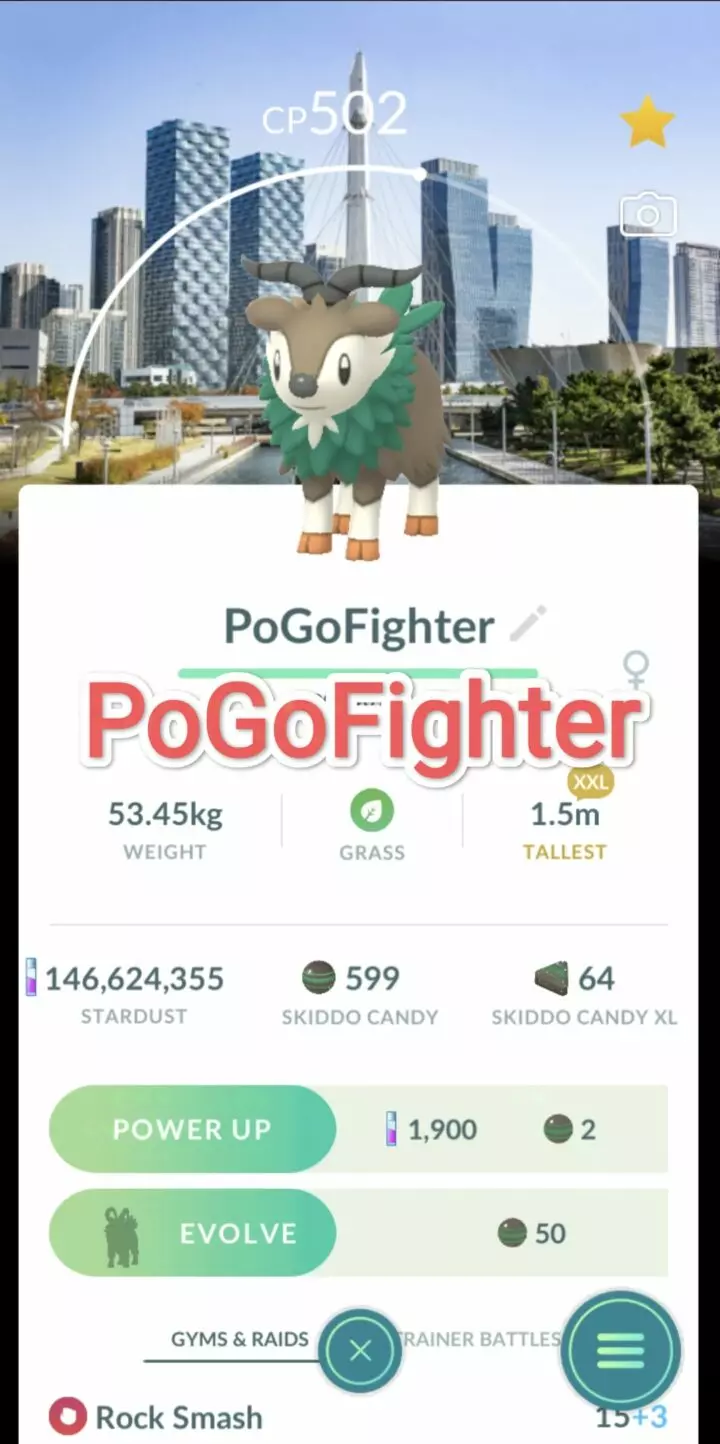Tap the Skiddo Candy icon

tap(318, 978)
